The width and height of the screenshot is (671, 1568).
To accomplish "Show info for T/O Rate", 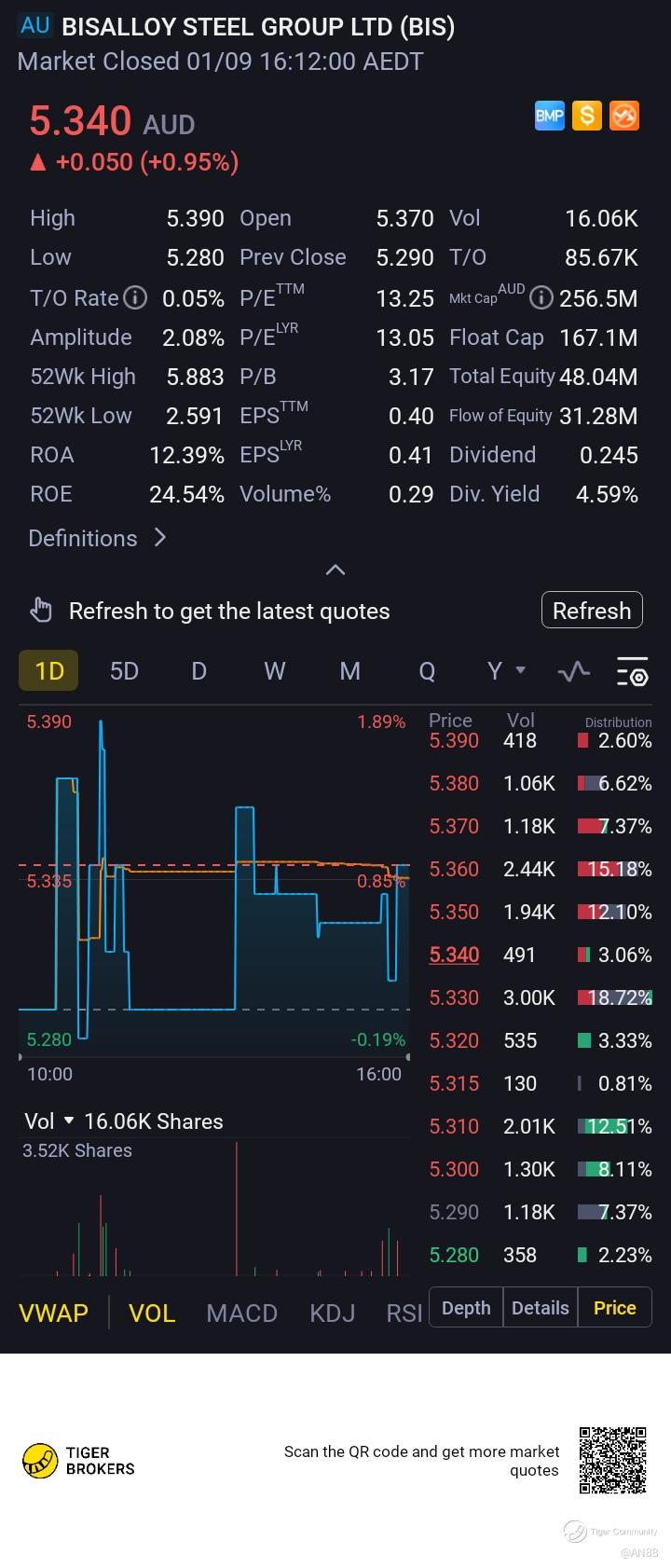I will click(x=136, y=298).
